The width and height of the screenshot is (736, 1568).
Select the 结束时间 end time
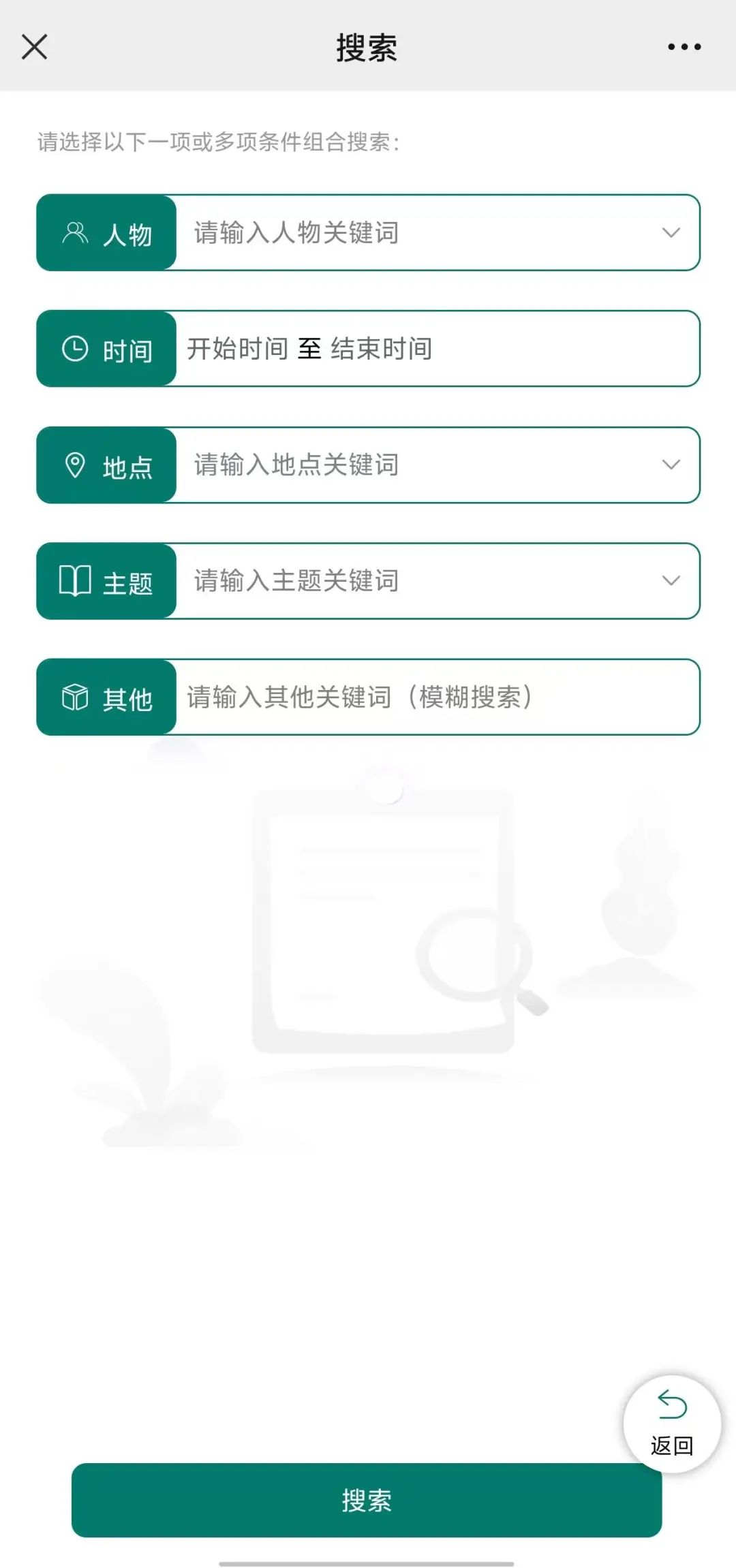382,349
